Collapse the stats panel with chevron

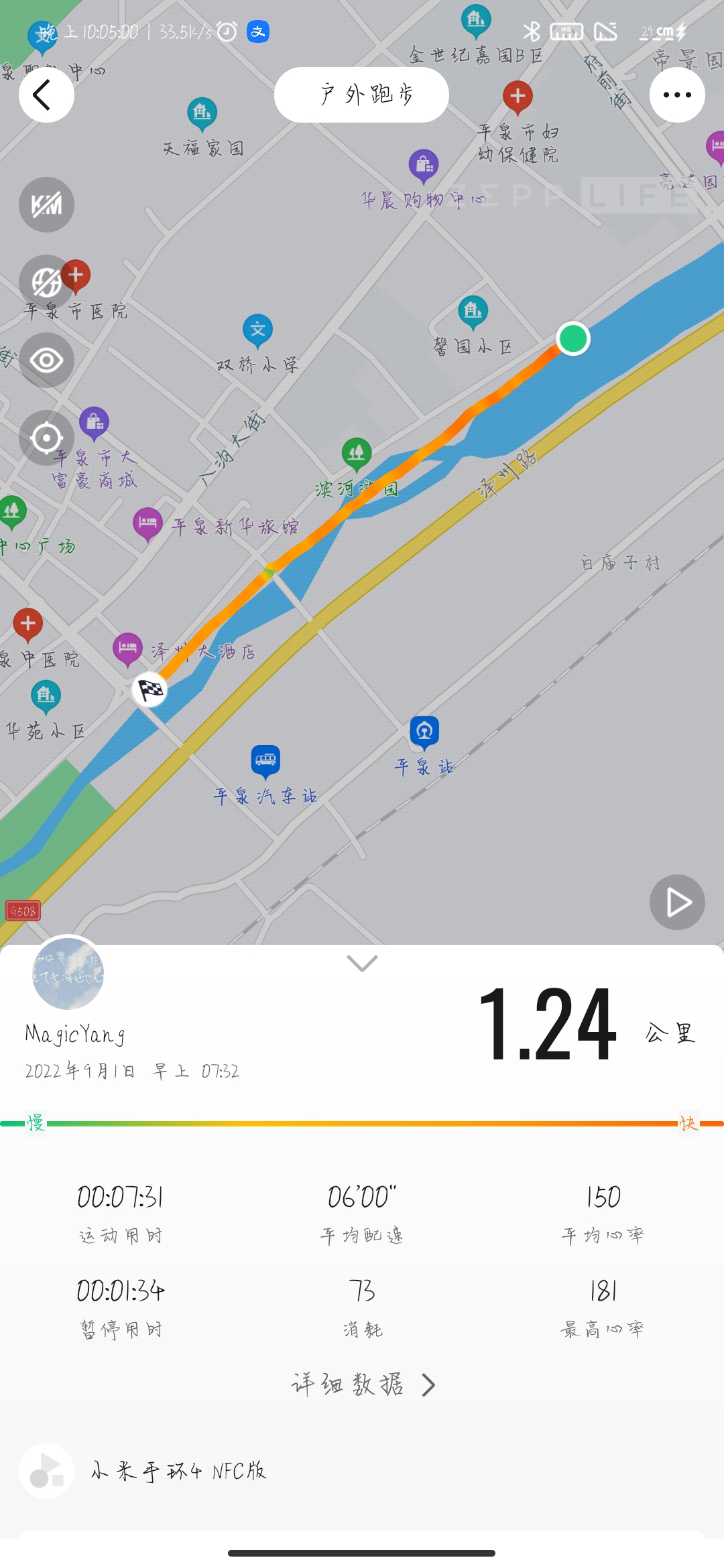coord(362,963)
